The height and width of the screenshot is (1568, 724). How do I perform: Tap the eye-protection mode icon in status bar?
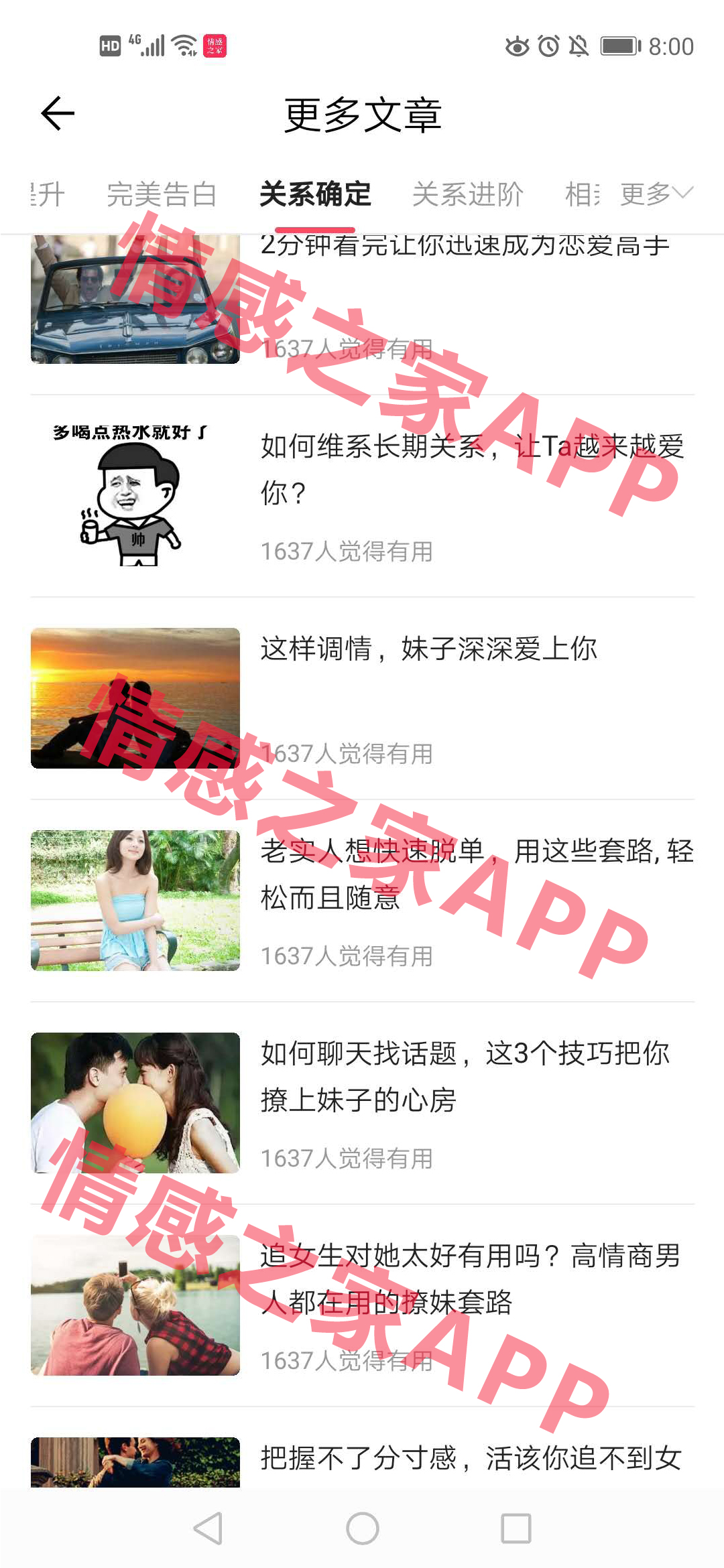coord(517,44)
